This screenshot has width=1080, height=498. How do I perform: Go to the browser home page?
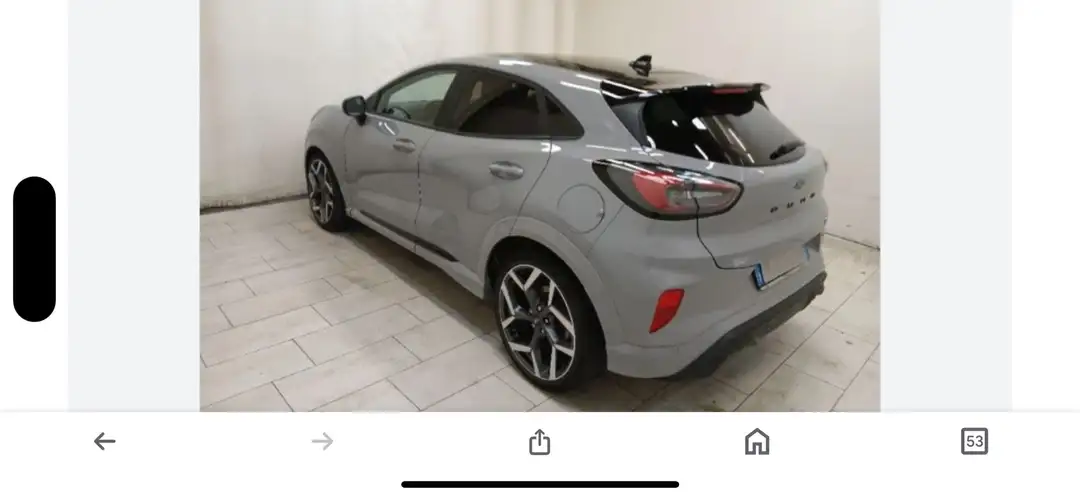757,441
